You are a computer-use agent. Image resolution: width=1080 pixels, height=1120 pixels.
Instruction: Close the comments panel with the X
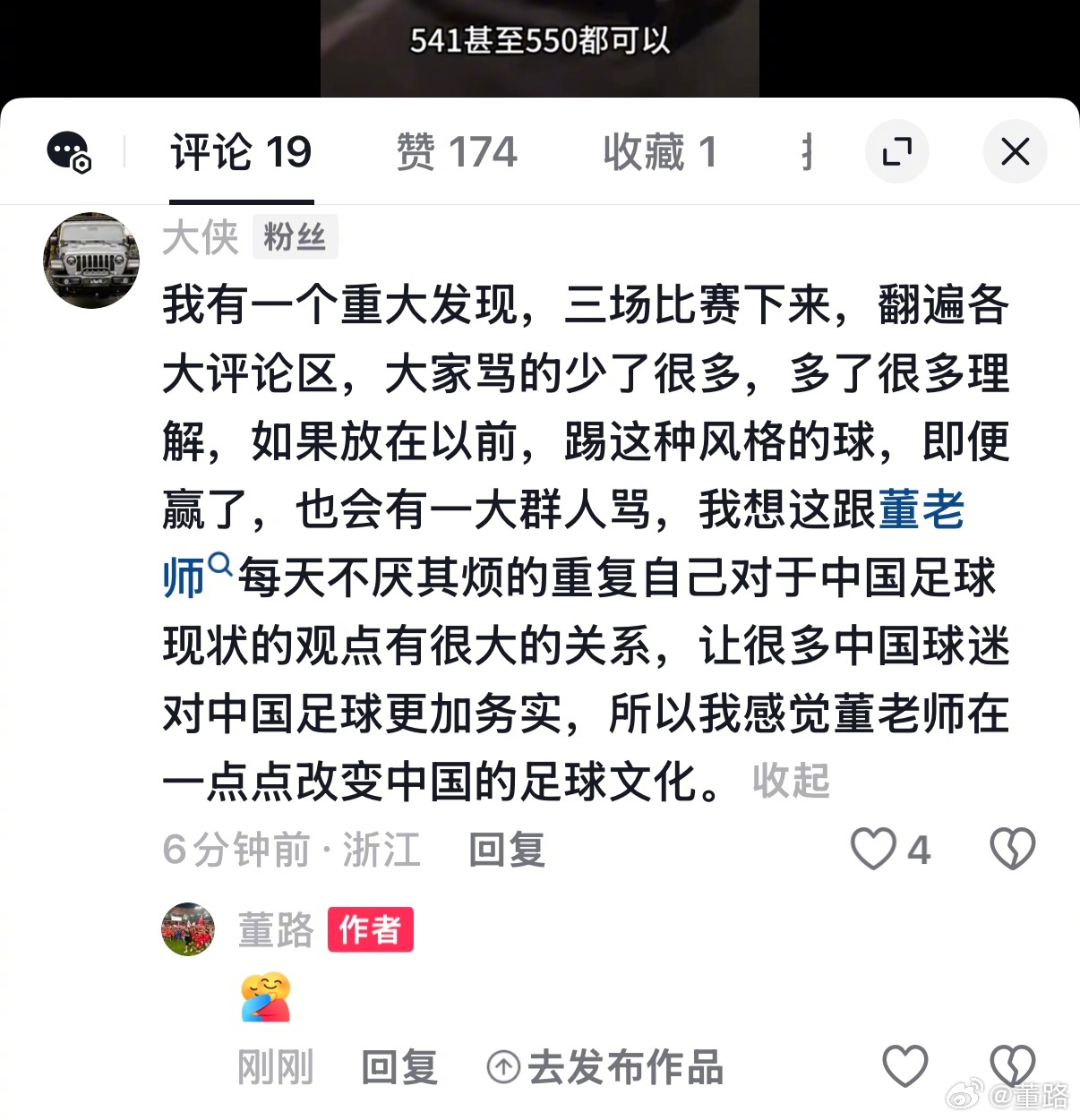[x=1015, y=152]
